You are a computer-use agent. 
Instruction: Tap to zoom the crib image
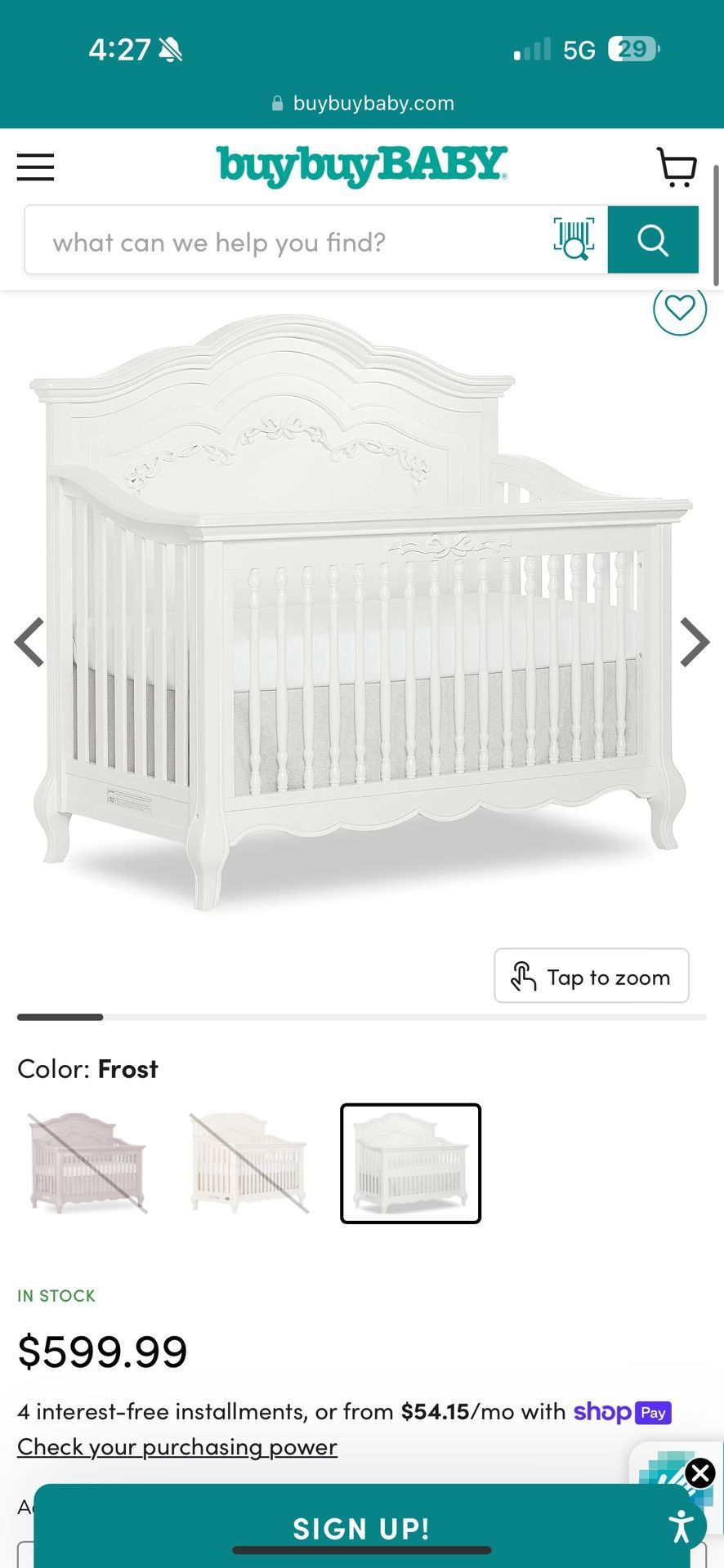(x=591, y=976)
